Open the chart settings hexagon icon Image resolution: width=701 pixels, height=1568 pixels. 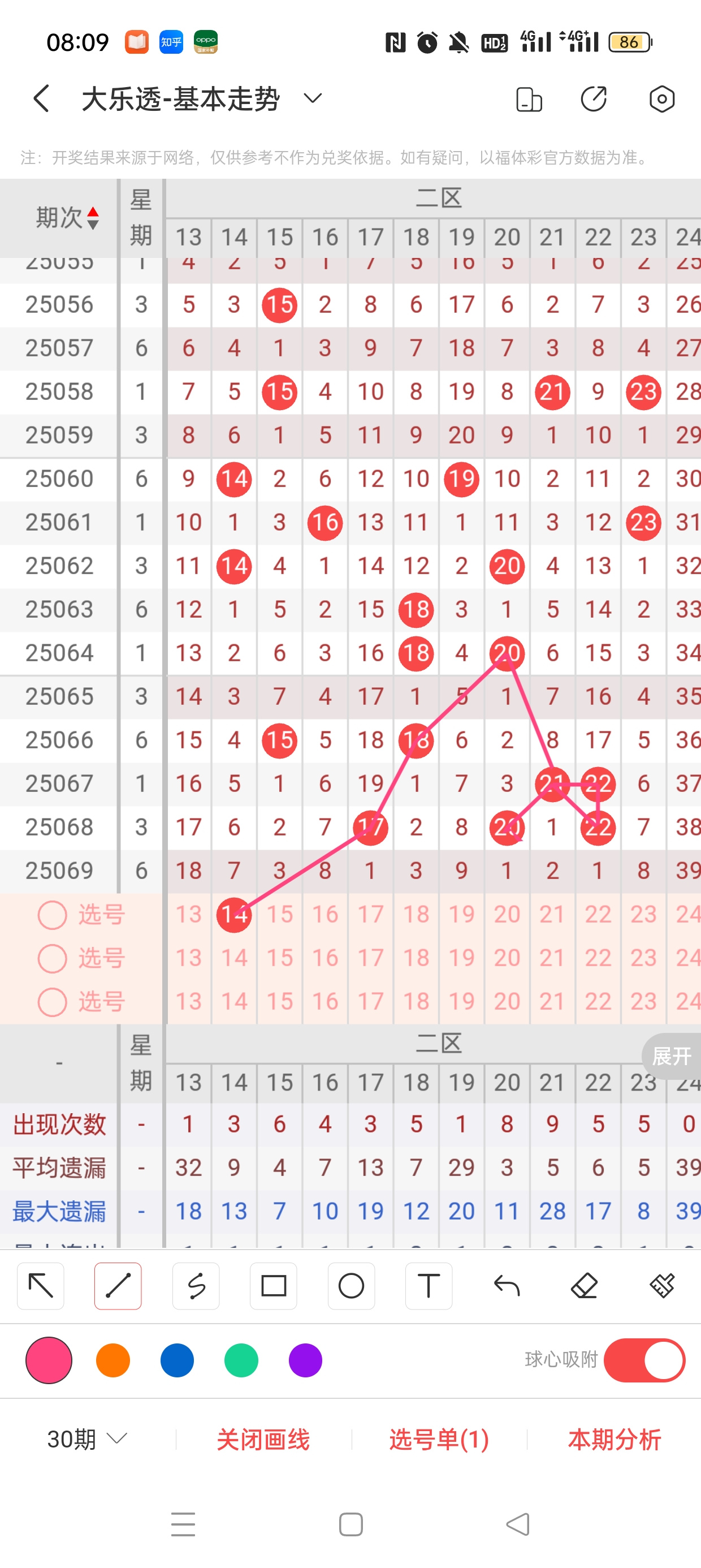coord(661,98)
